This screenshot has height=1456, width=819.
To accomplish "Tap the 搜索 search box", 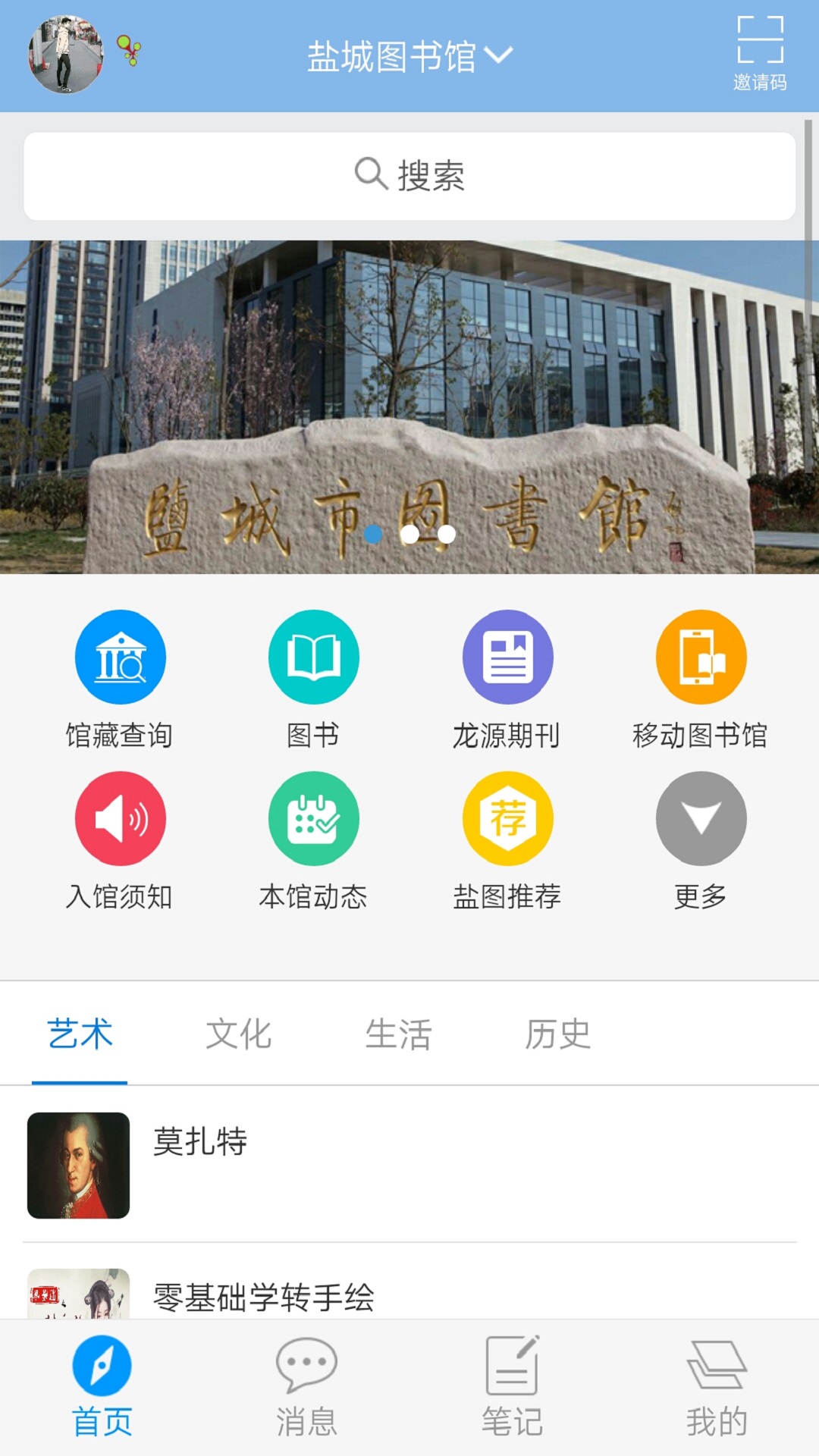I will 409,176.
